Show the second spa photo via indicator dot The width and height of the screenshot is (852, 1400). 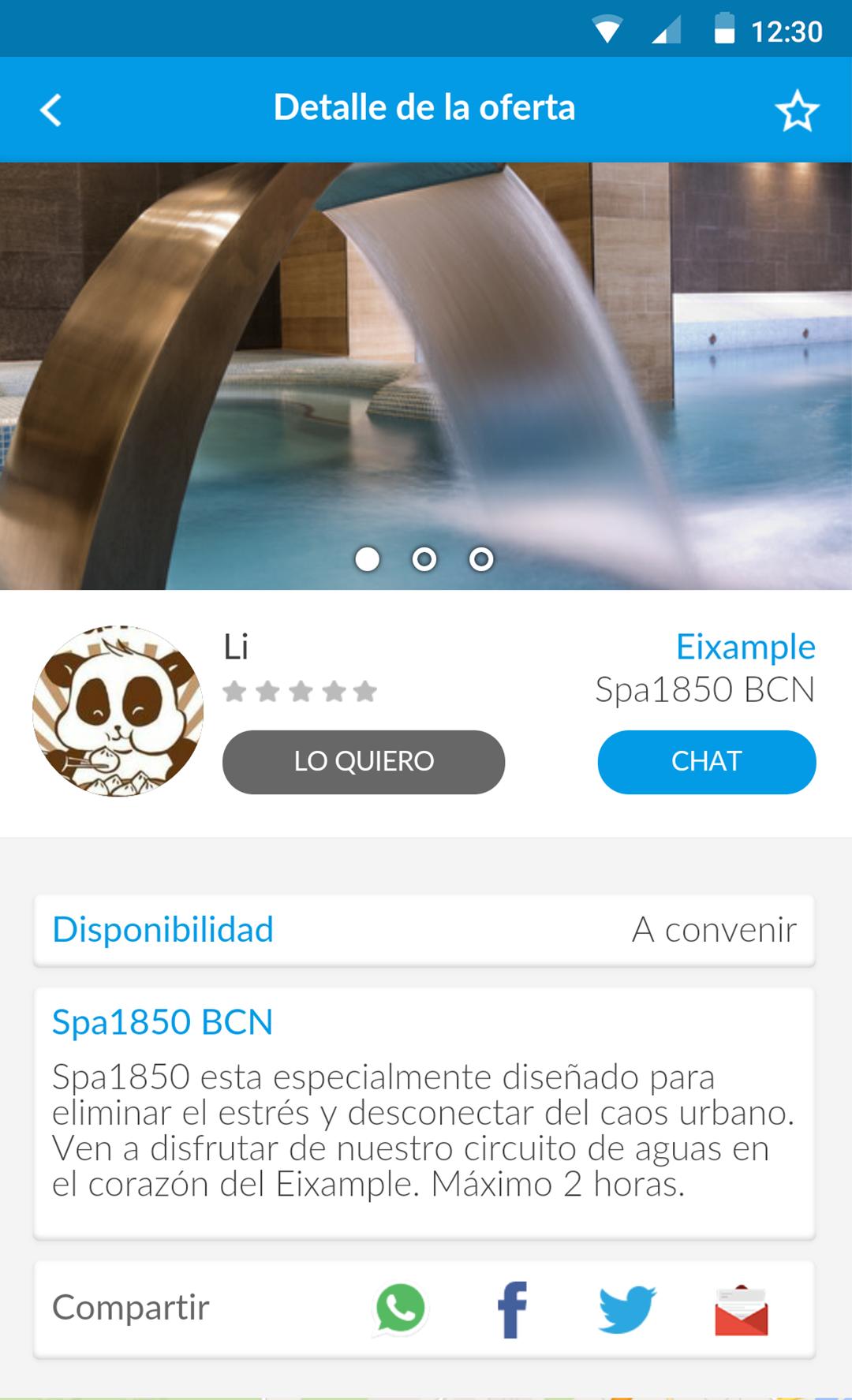(424, 559)
